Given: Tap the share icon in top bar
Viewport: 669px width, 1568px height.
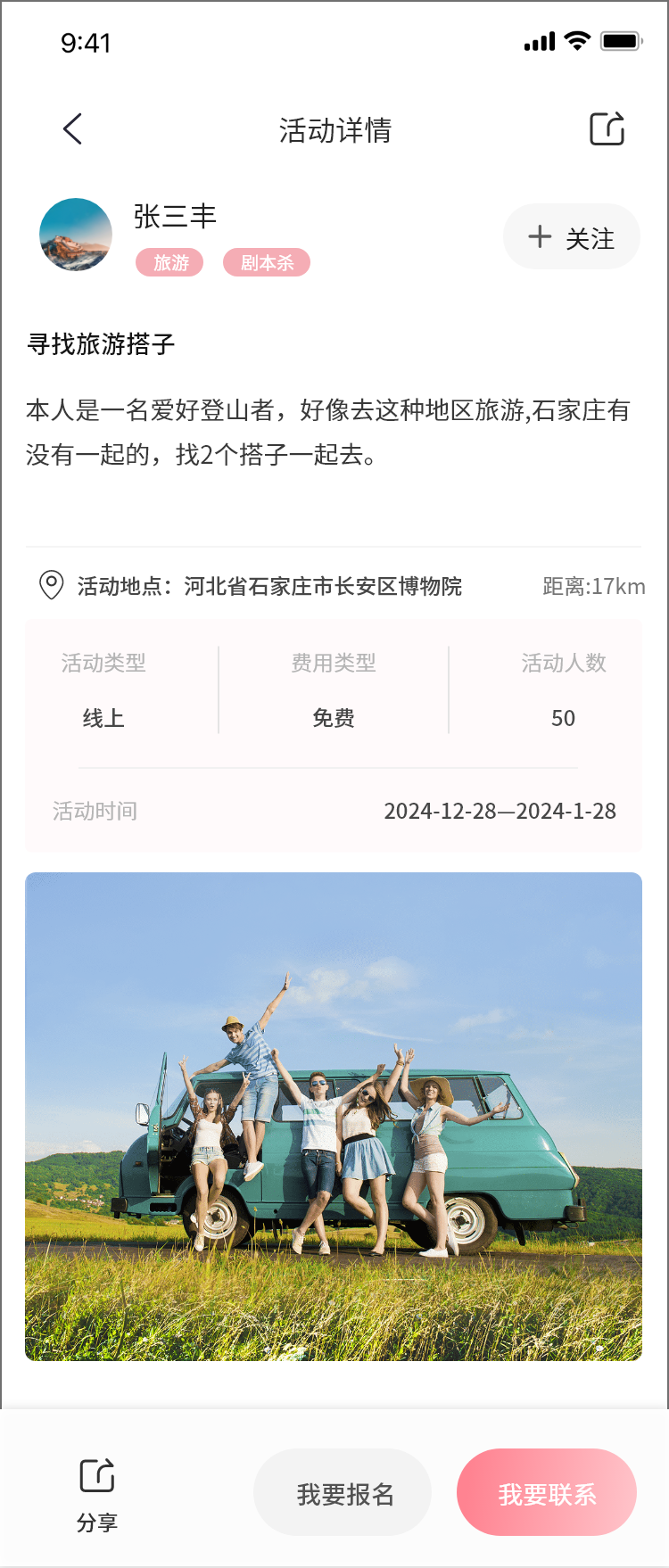Looking at the screenshot, I should [607, 129].
